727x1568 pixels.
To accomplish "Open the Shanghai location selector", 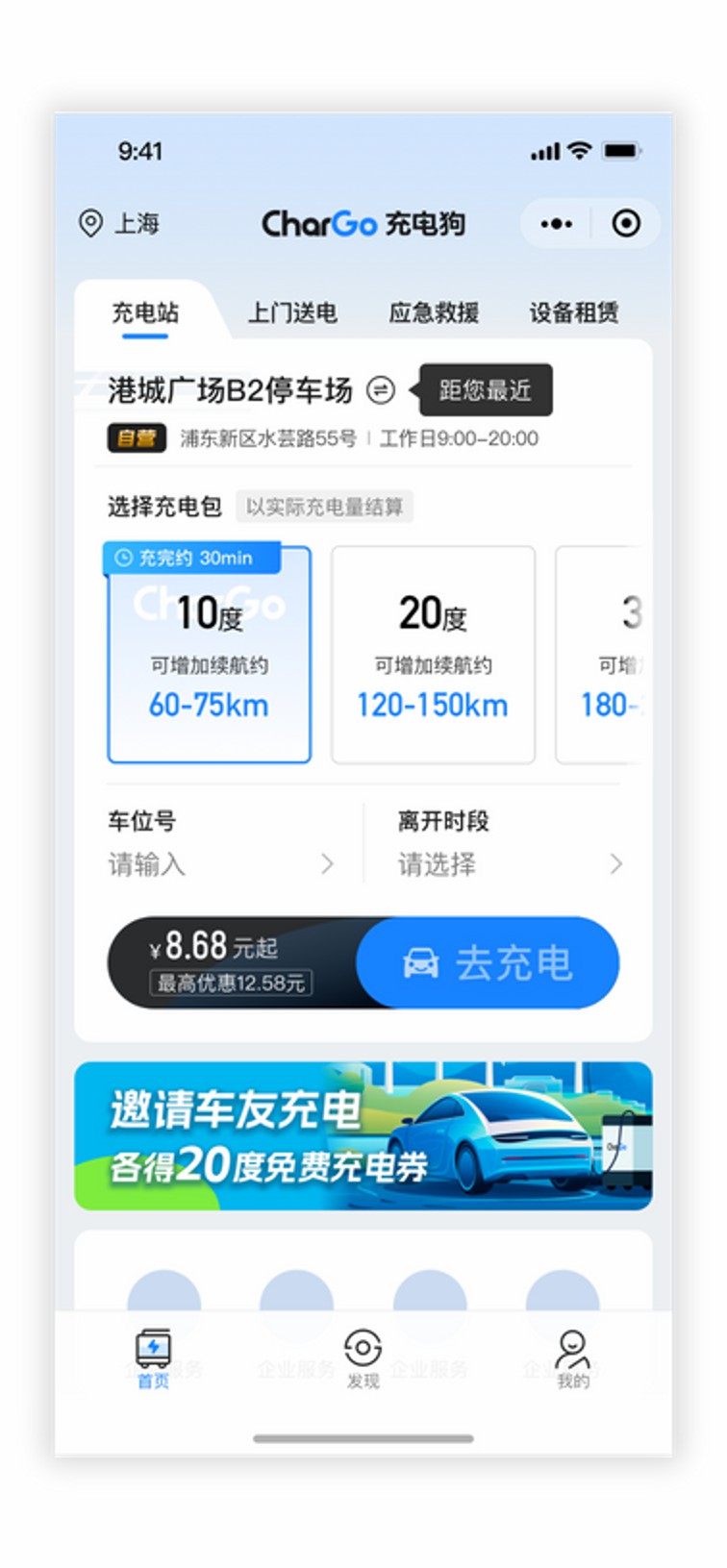I will tap(119, 224).
